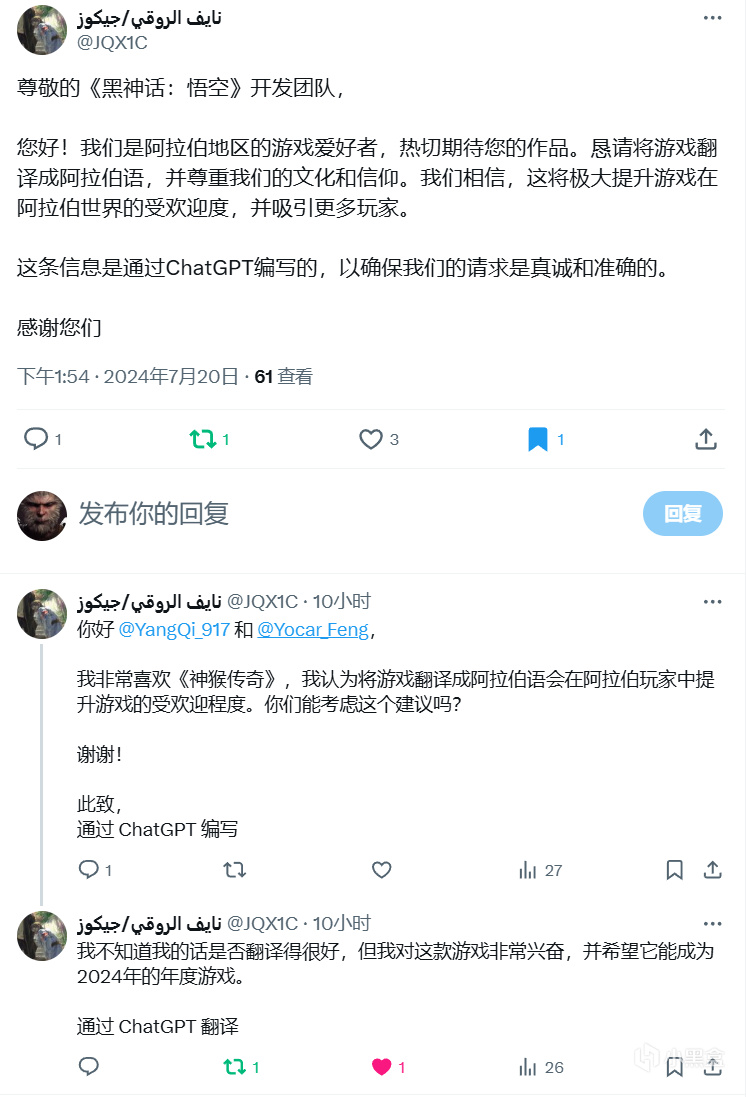746x1097 pixels.
Task: Open overflow menu on the 神猴传奇 reply
Action: [x=711, y=602]
